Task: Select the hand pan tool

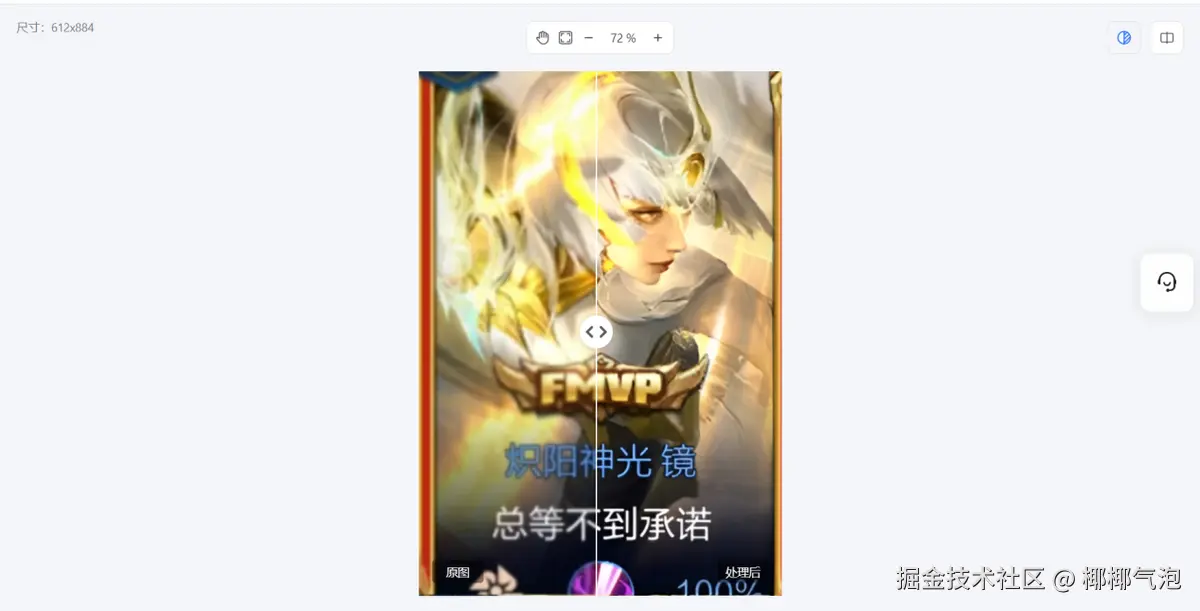Action: (x=542, y=38)
